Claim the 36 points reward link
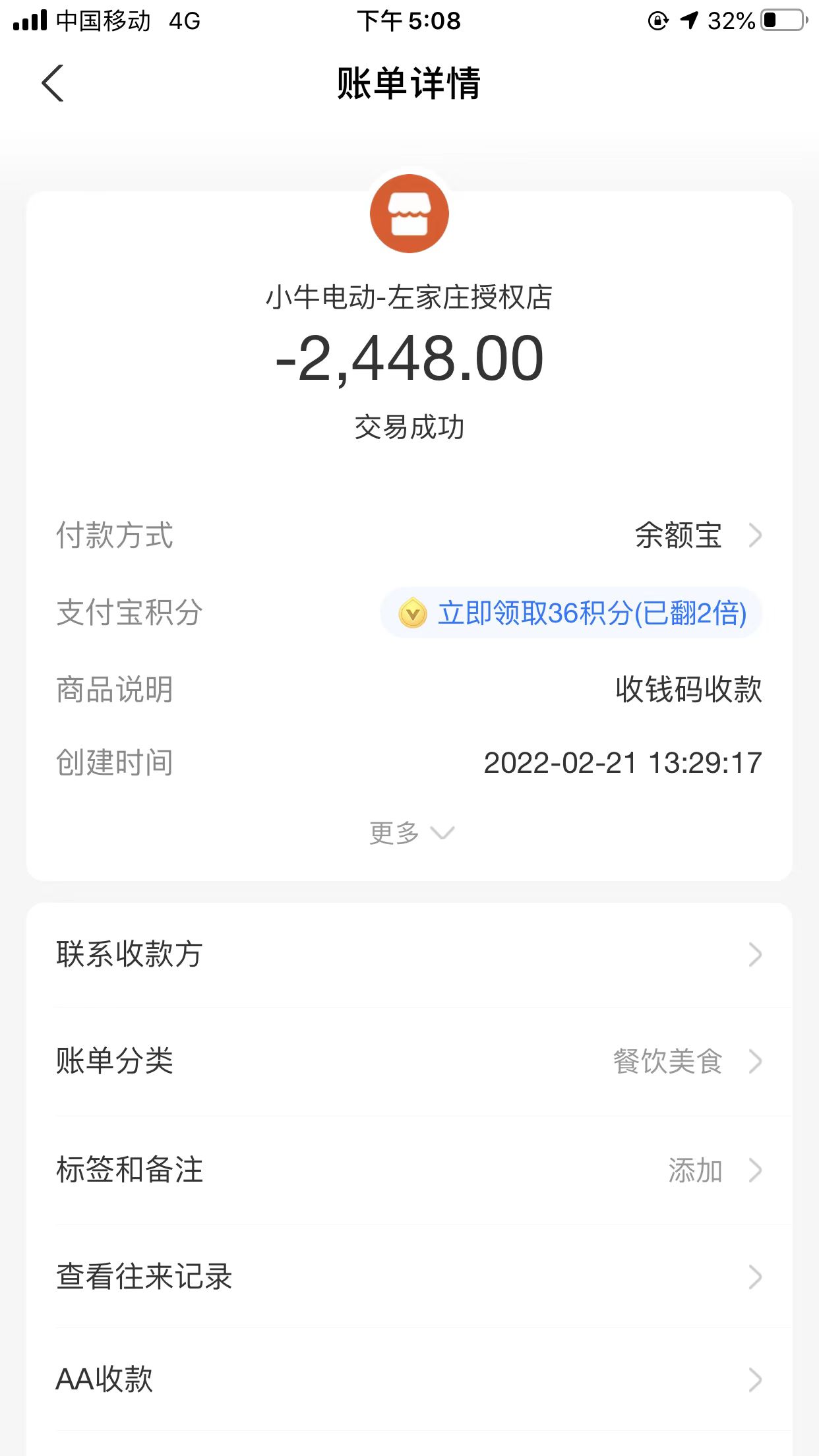Viewport: 819px width, 1456px height. click(590, 614)
